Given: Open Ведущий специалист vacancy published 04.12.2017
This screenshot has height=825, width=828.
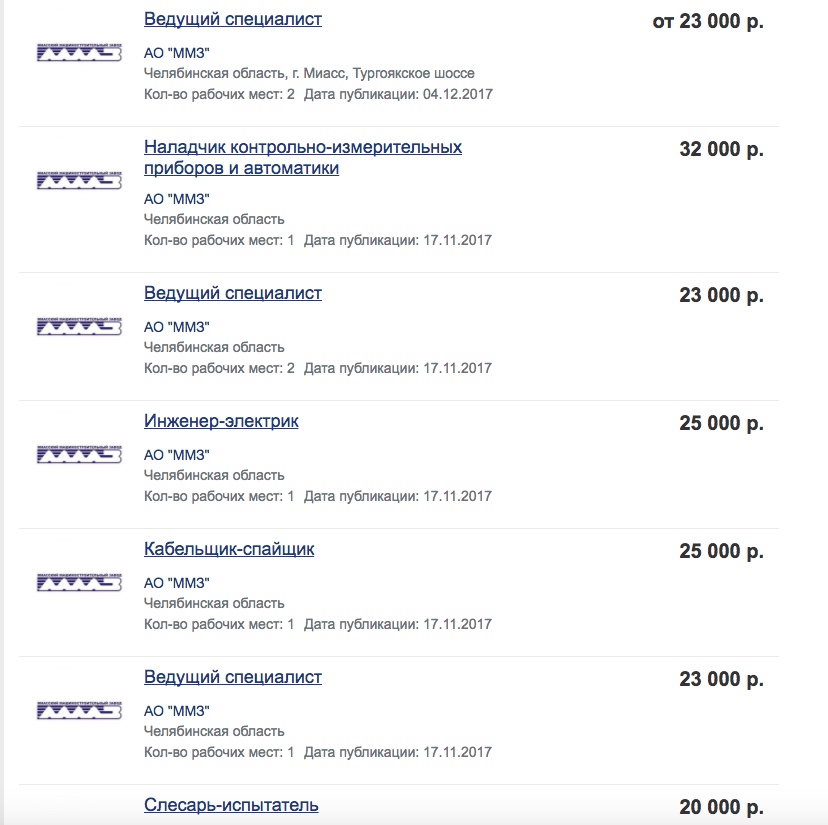Looking at the screenshot, I should pos(233,19).
